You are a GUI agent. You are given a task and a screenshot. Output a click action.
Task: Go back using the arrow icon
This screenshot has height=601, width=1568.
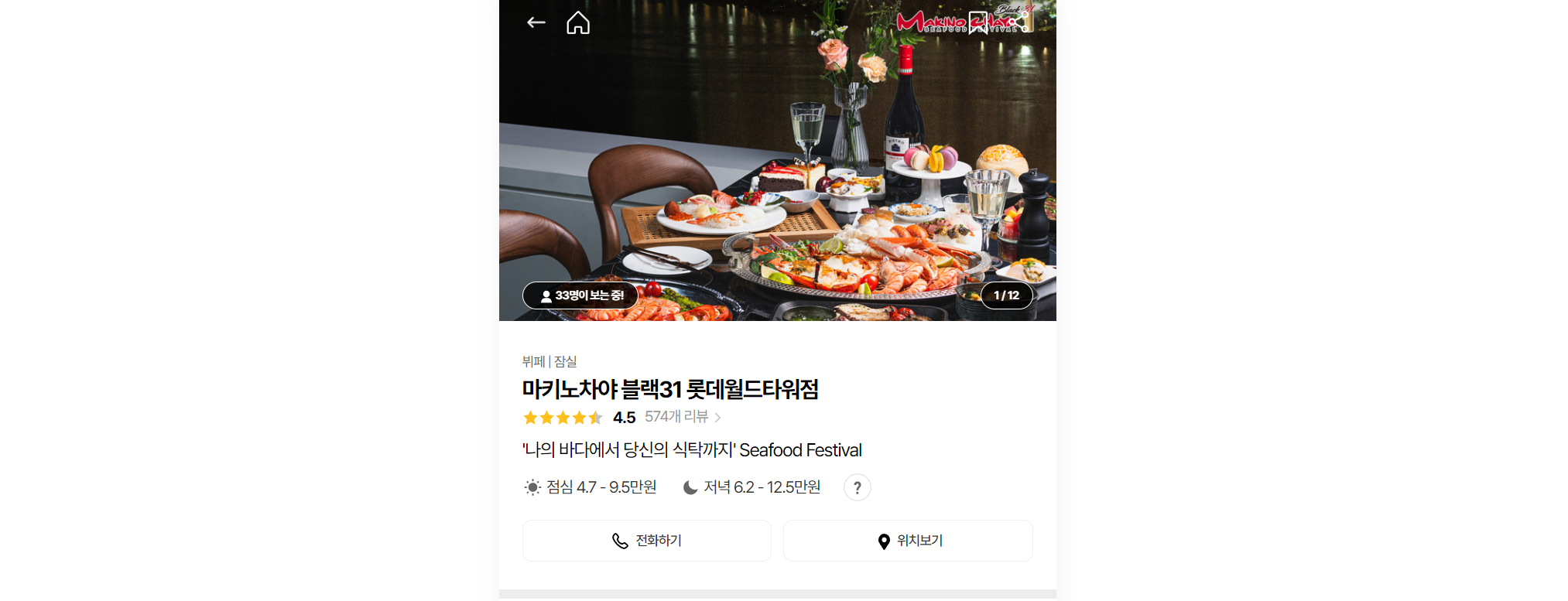click(536, 23)
